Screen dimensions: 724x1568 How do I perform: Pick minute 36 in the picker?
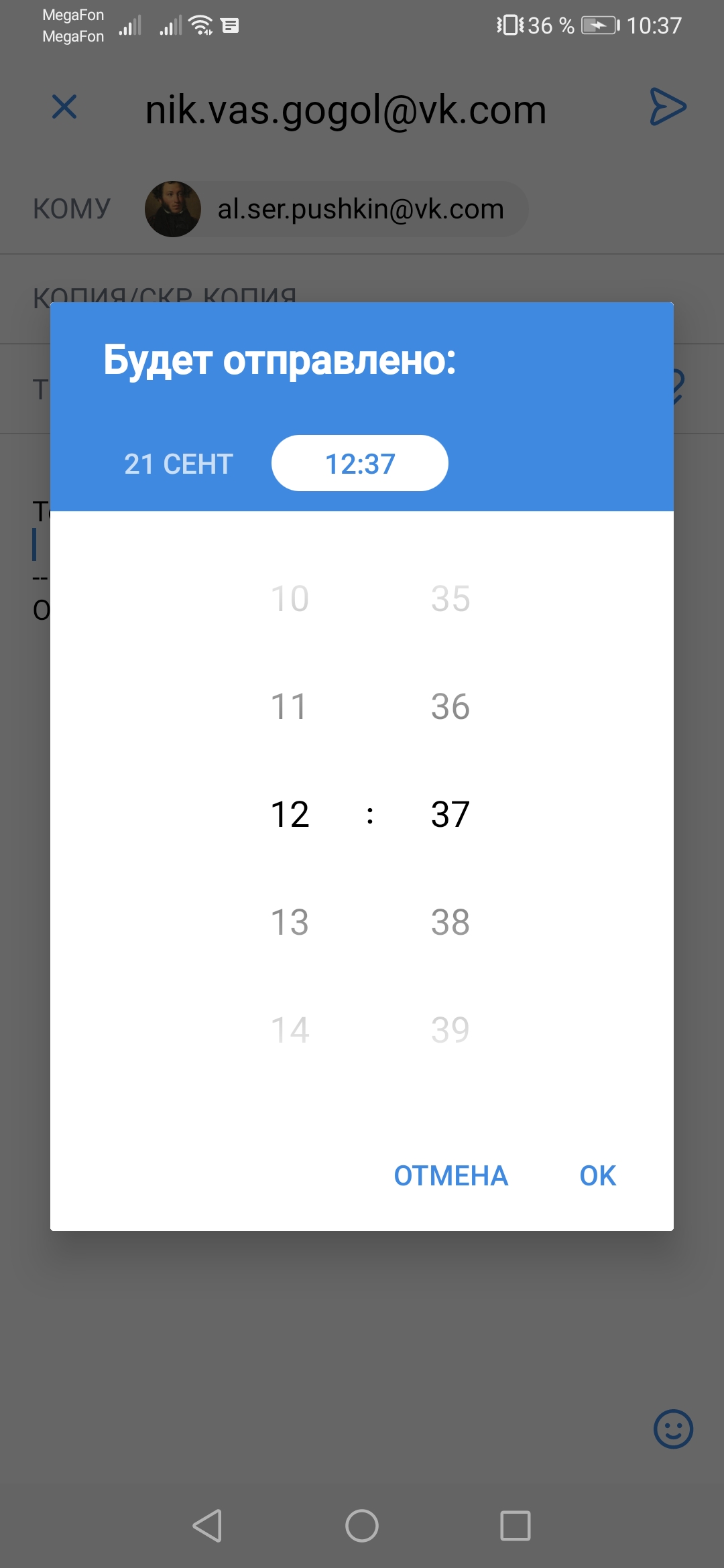[x=450, y=706]
